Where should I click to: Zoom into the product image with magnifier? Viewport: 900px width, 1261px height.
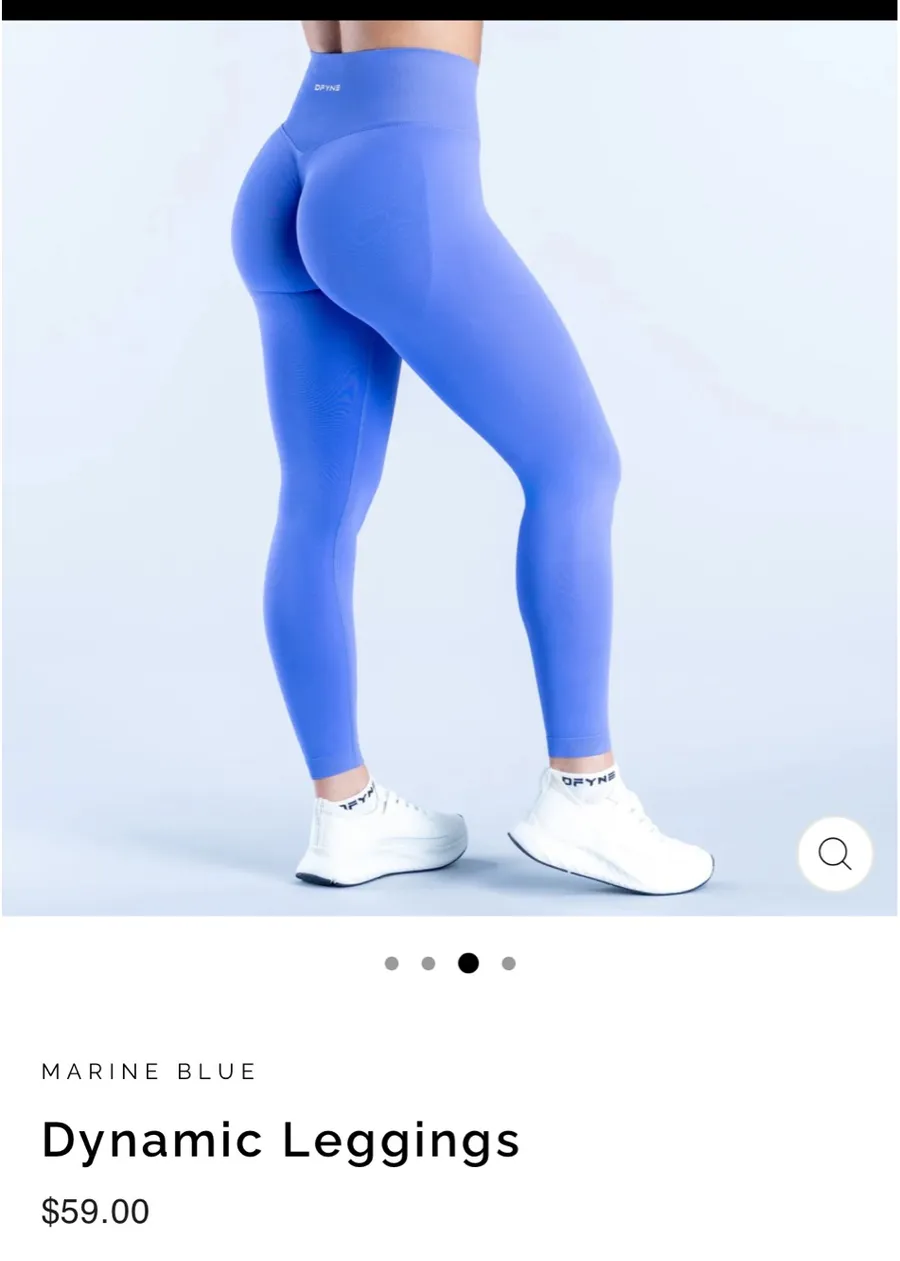click(835, 854)
